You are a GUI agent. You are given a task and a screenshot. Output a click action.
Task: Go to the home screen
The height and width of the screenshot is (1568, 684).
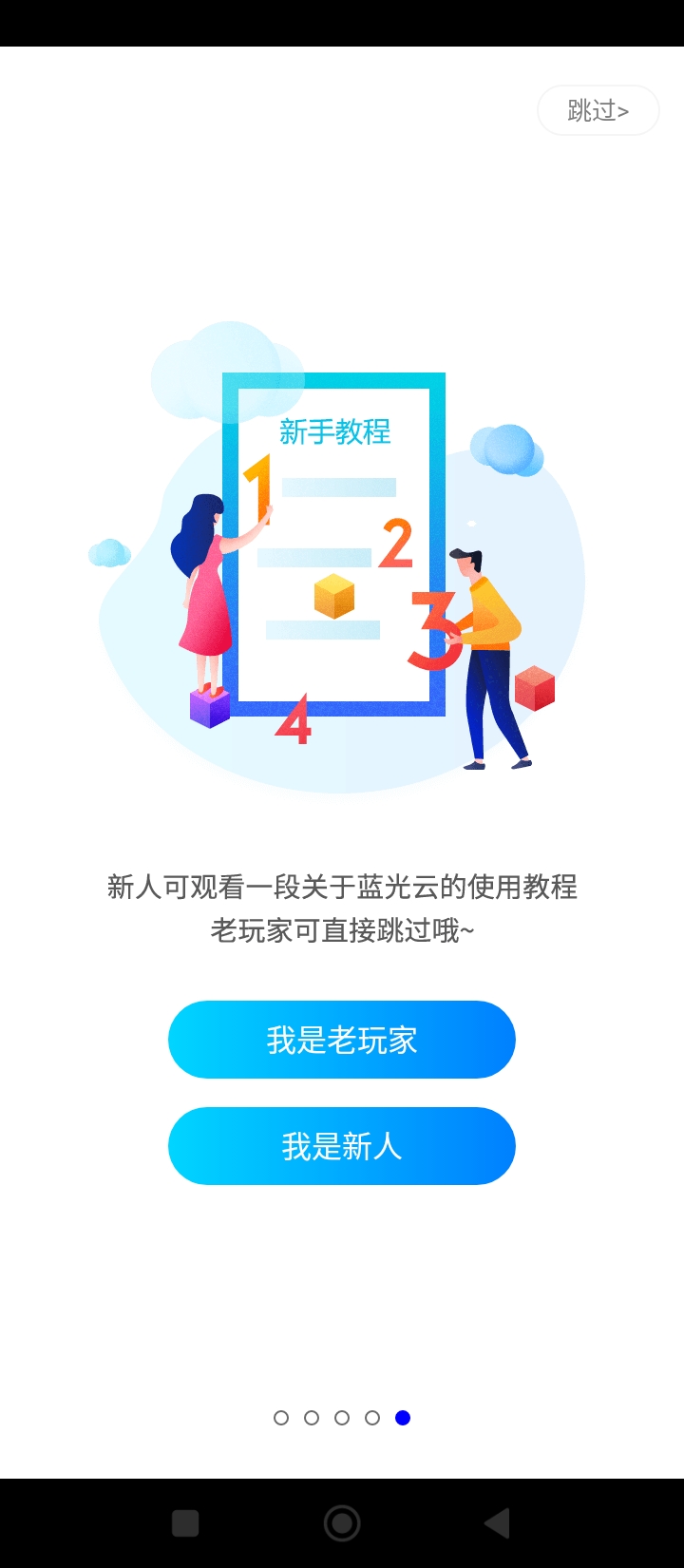[x=342, y=1523]
